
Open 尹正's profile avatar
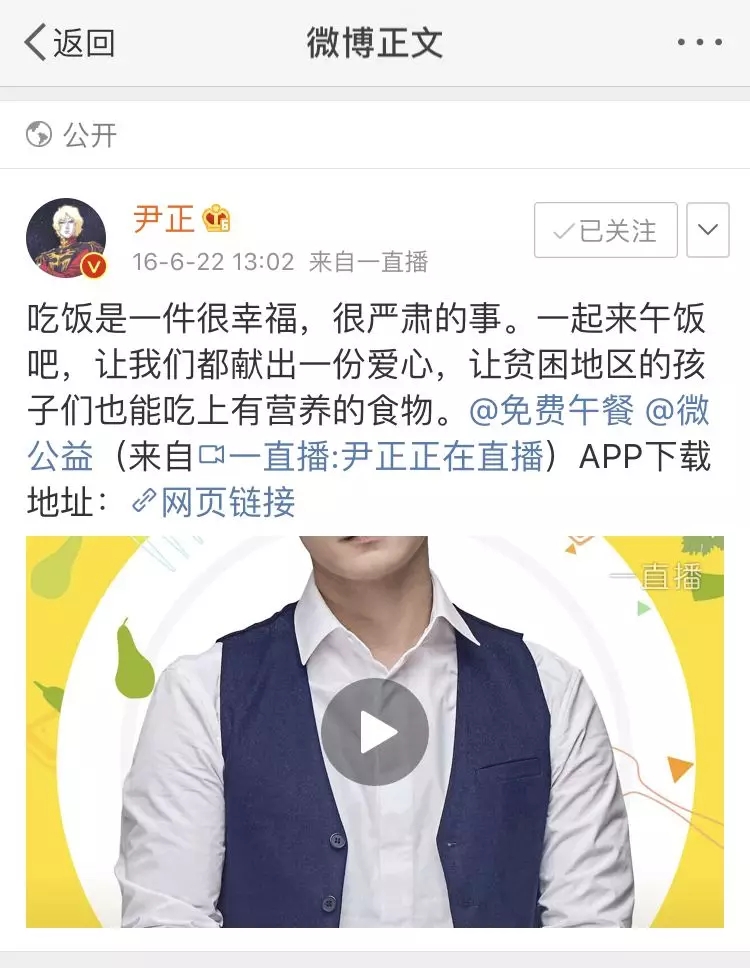click(66, 238)
